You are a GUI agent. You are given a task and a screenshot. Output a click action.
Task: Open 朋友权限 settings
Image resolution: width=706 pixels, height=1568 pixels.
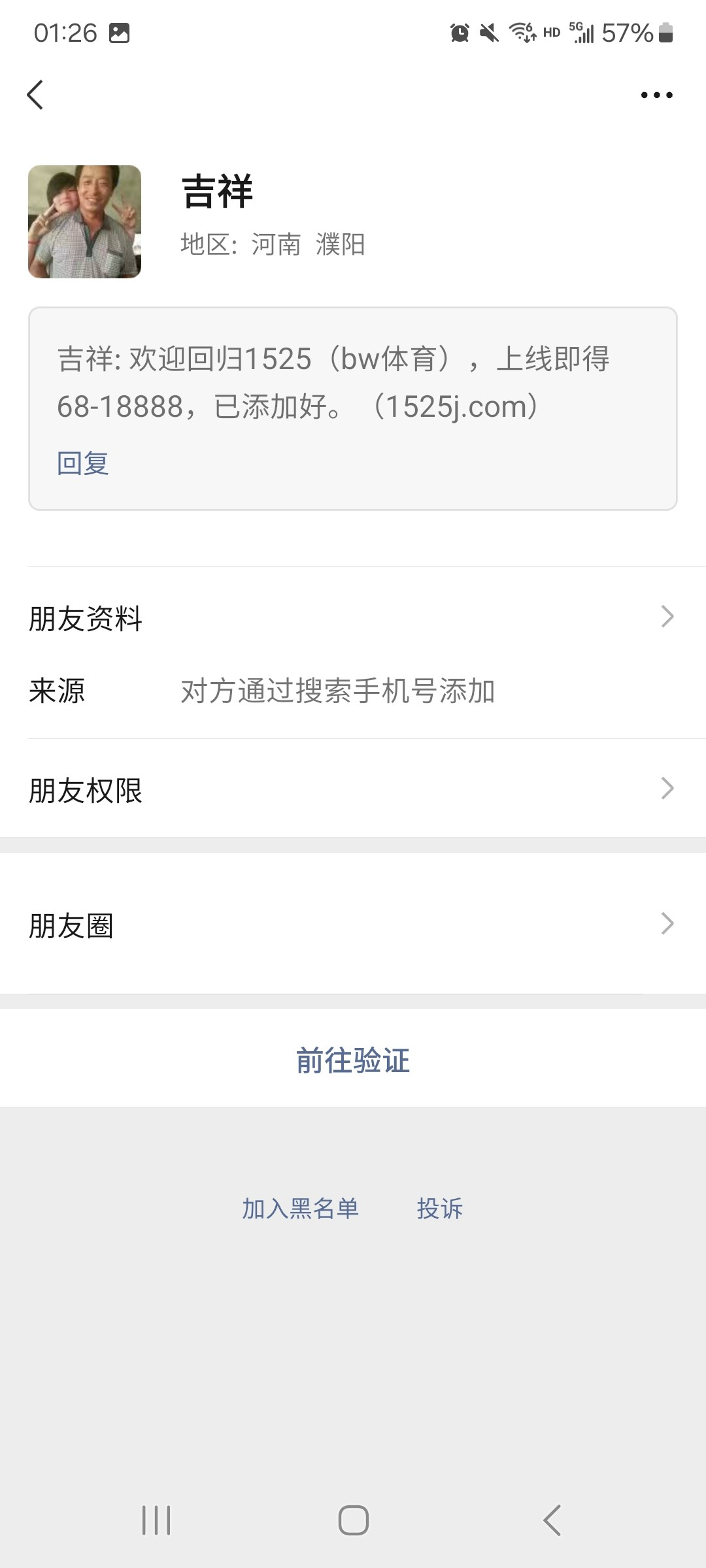coord(353,789)
